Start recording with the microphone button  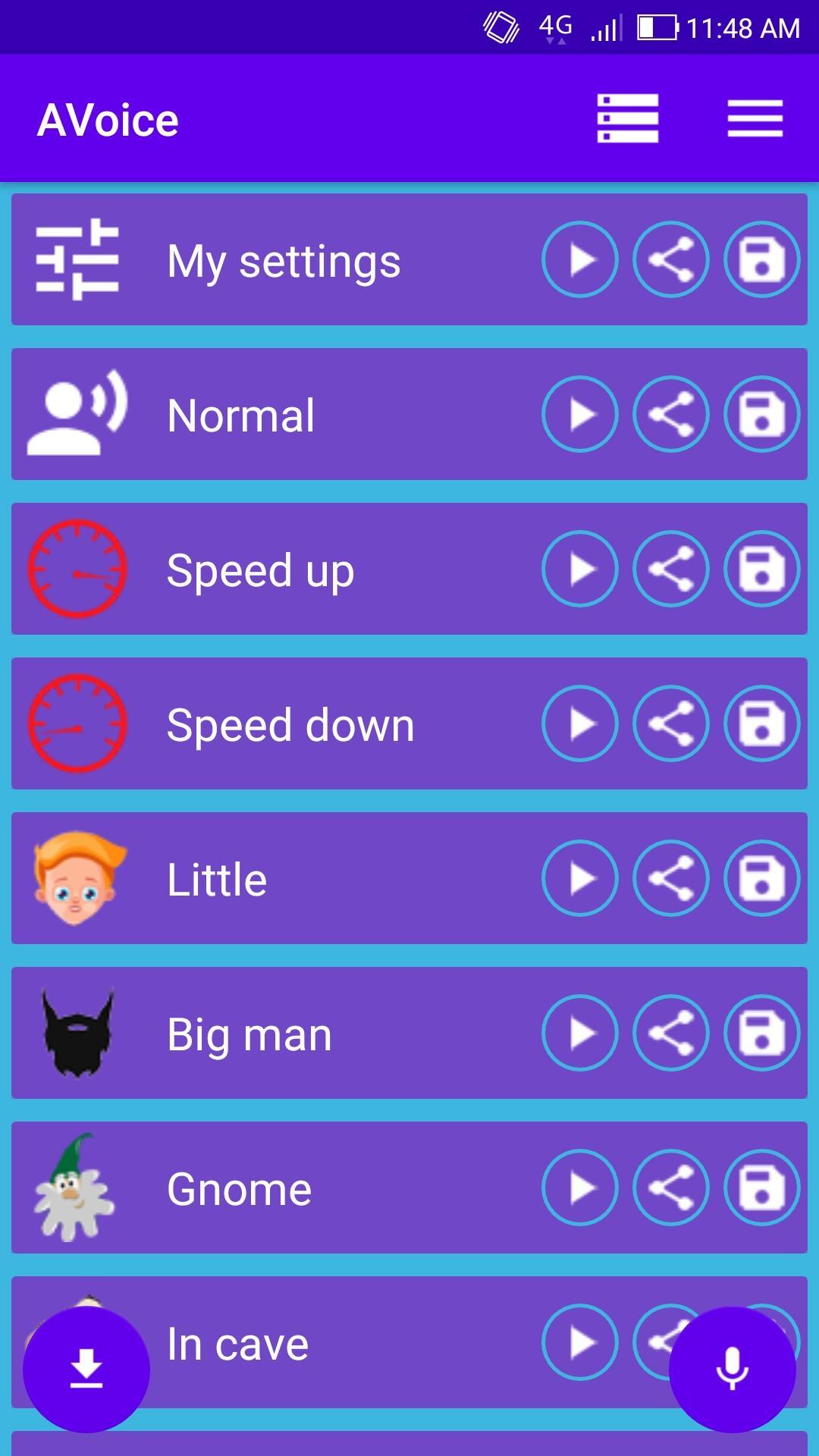[x=732, y=1370]
